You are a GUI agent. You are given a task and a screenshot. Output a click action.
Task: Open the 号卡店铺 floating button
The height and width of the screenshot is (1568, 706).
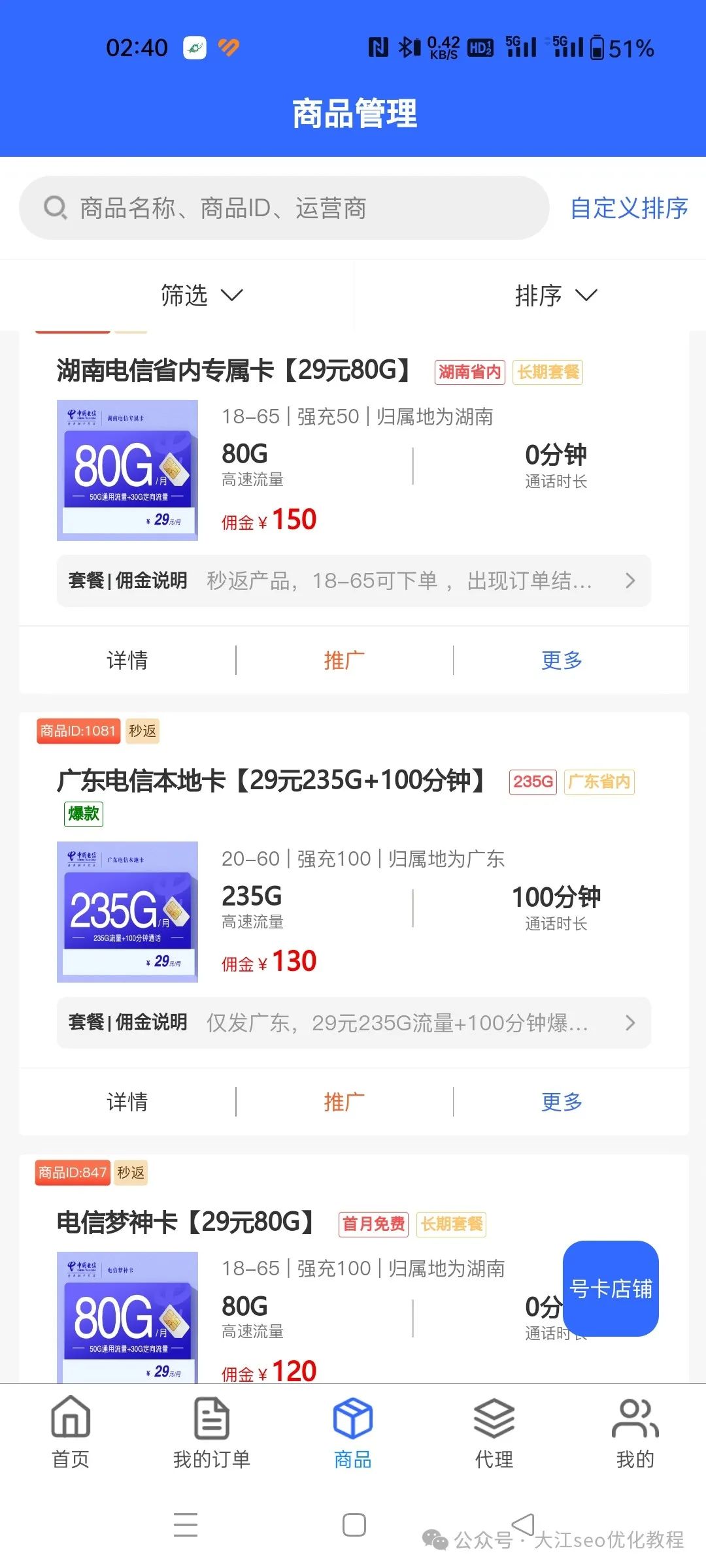click(x=611, y=1288)
